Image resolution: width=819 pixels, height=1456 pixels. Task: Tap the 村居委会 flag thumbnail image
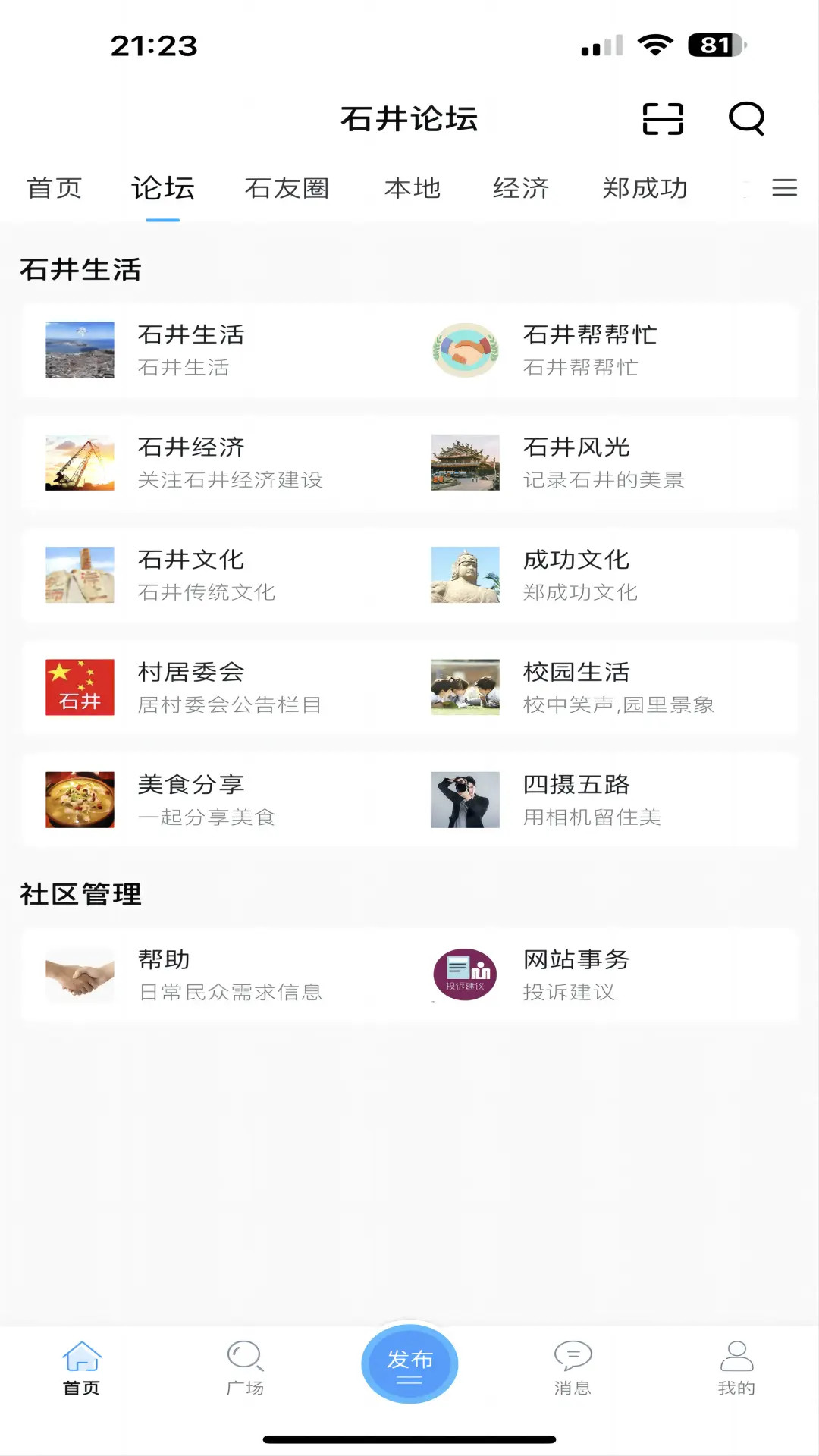(x=80, y=687)
